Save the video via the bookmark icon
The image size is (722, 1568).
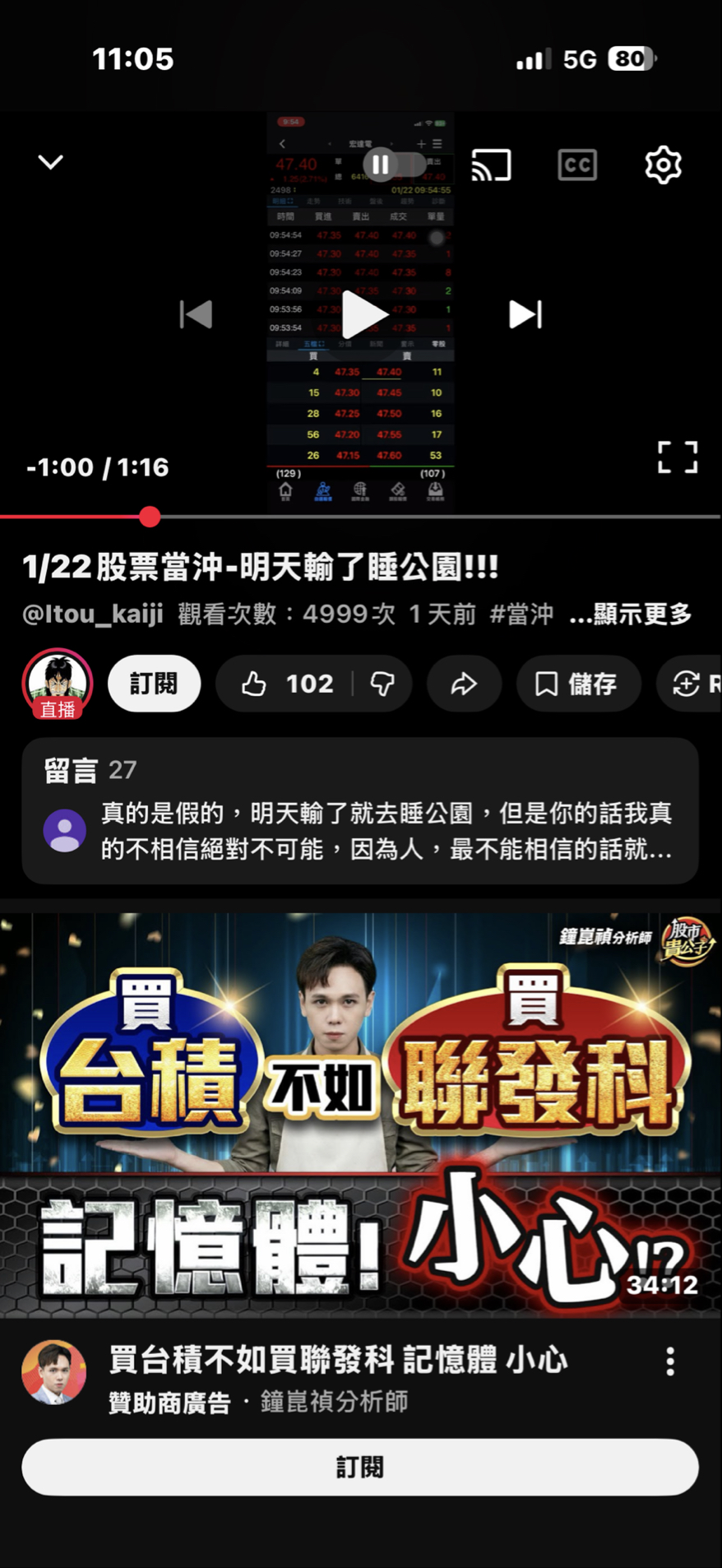tap(578, 684)
